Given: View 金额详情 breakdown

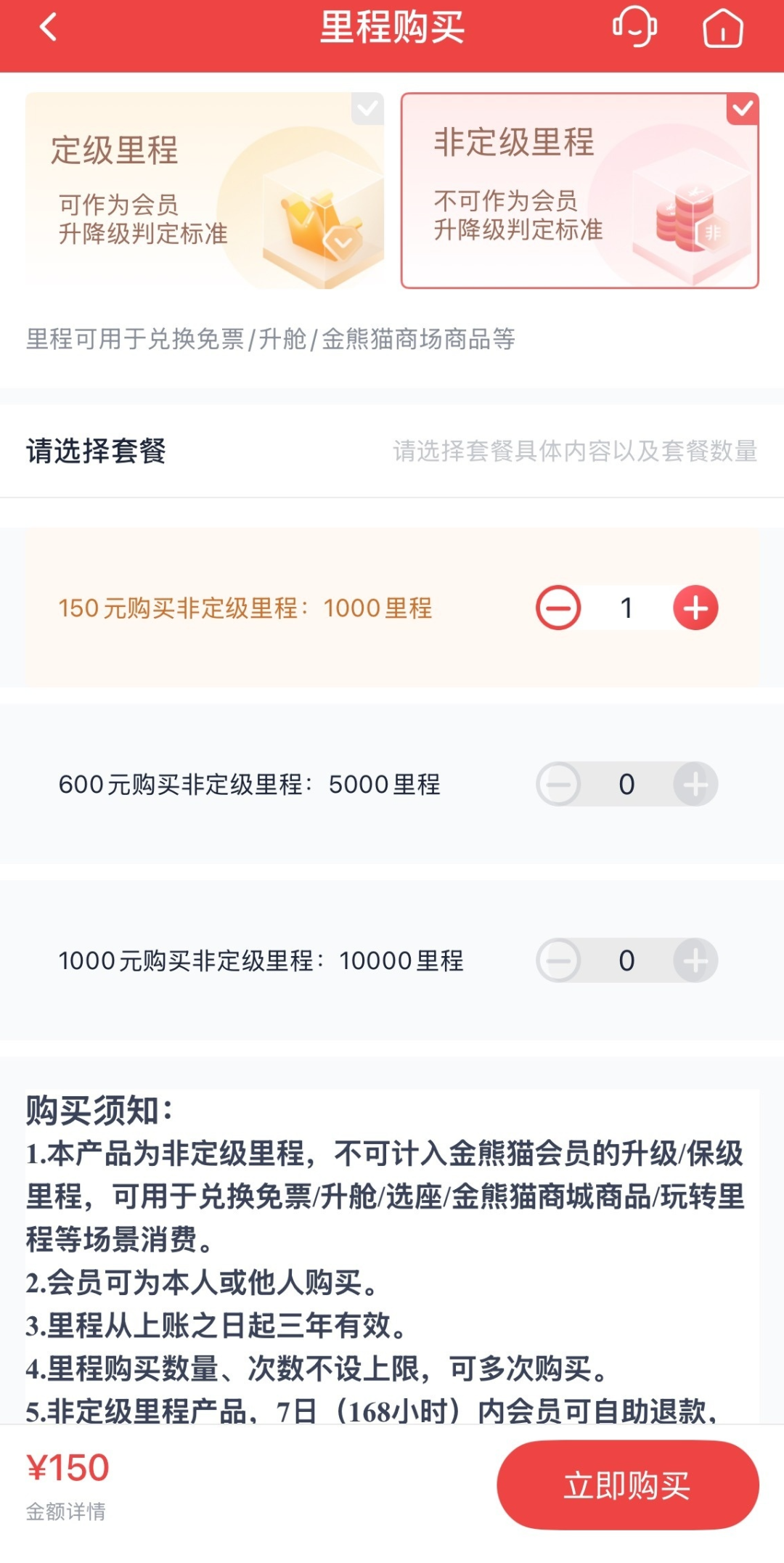Looking at the screenshot, I should pyautogui.click(x=66, y=1511).
